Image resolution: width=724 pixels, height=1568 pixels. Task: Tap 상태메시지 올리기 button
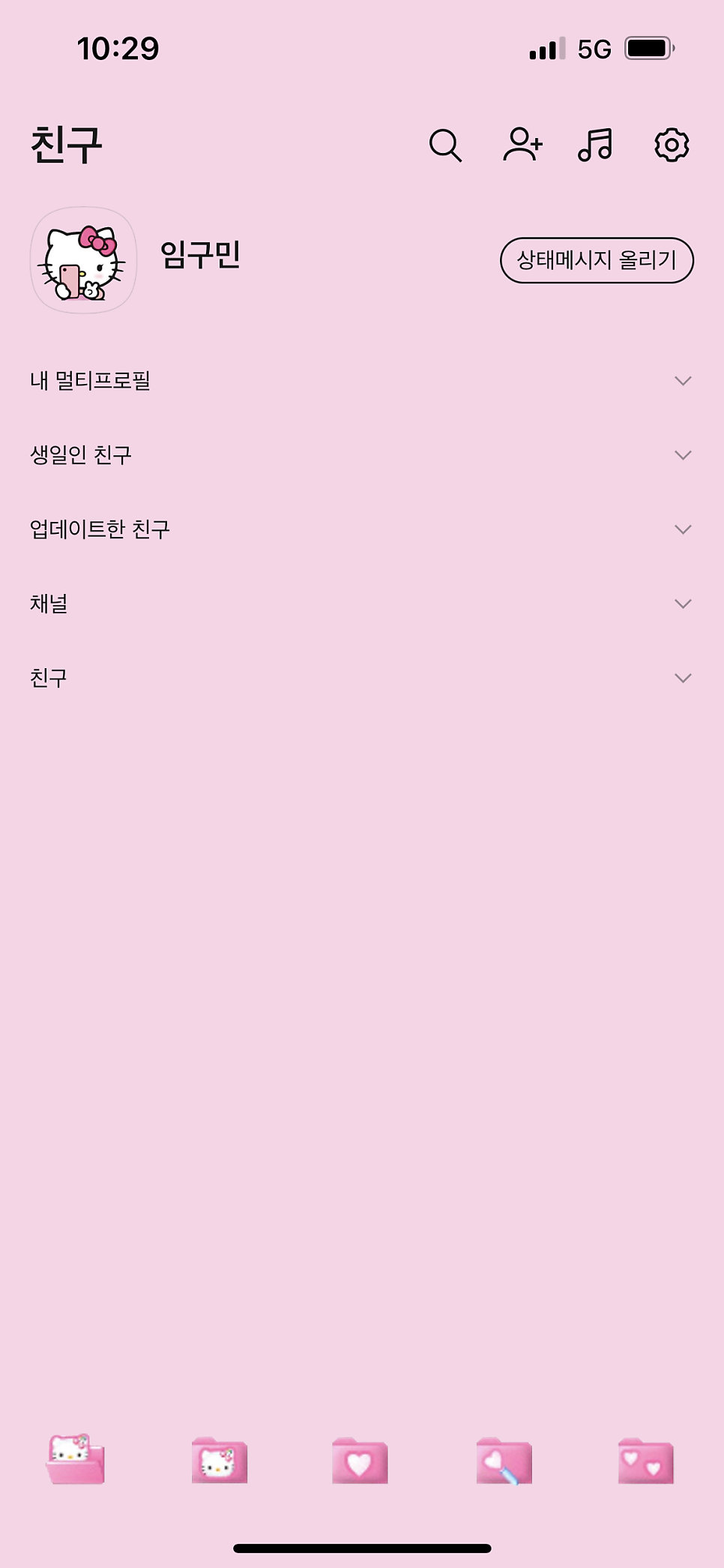[x=597, y=260]
